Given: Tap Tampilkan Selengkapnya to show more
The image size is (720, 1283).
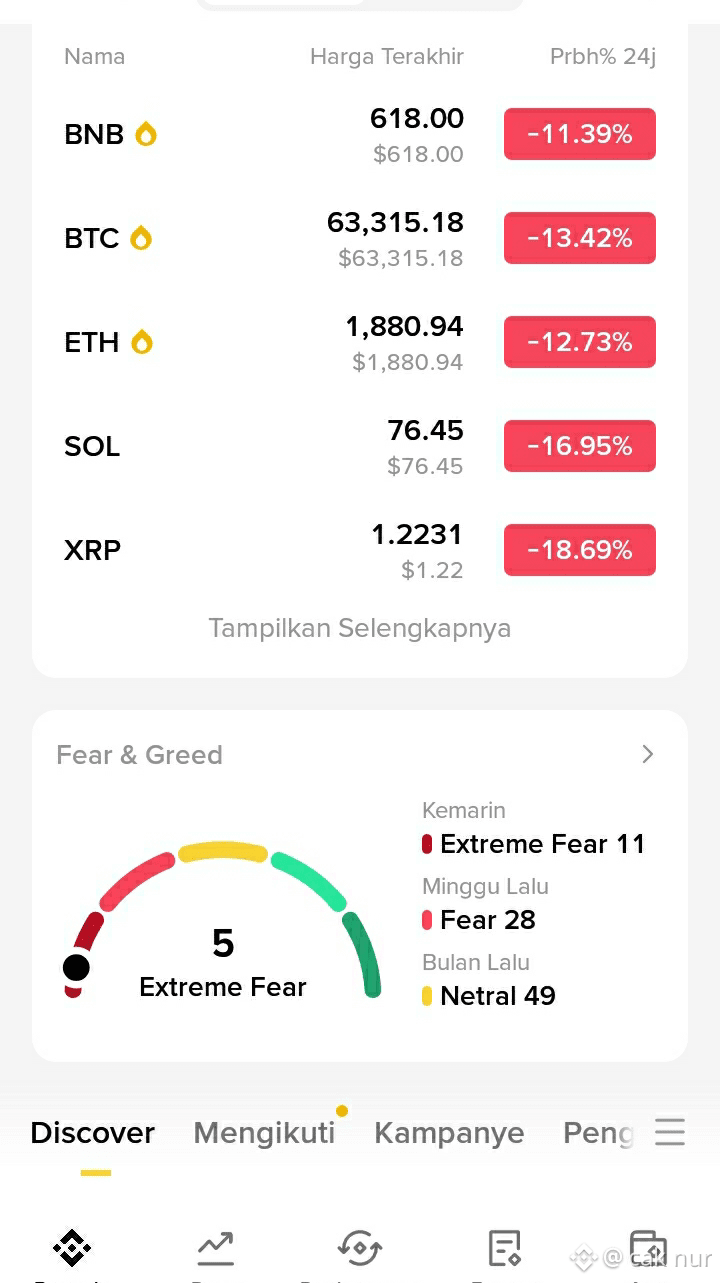Looking at the screenshot, I should 360,628.
